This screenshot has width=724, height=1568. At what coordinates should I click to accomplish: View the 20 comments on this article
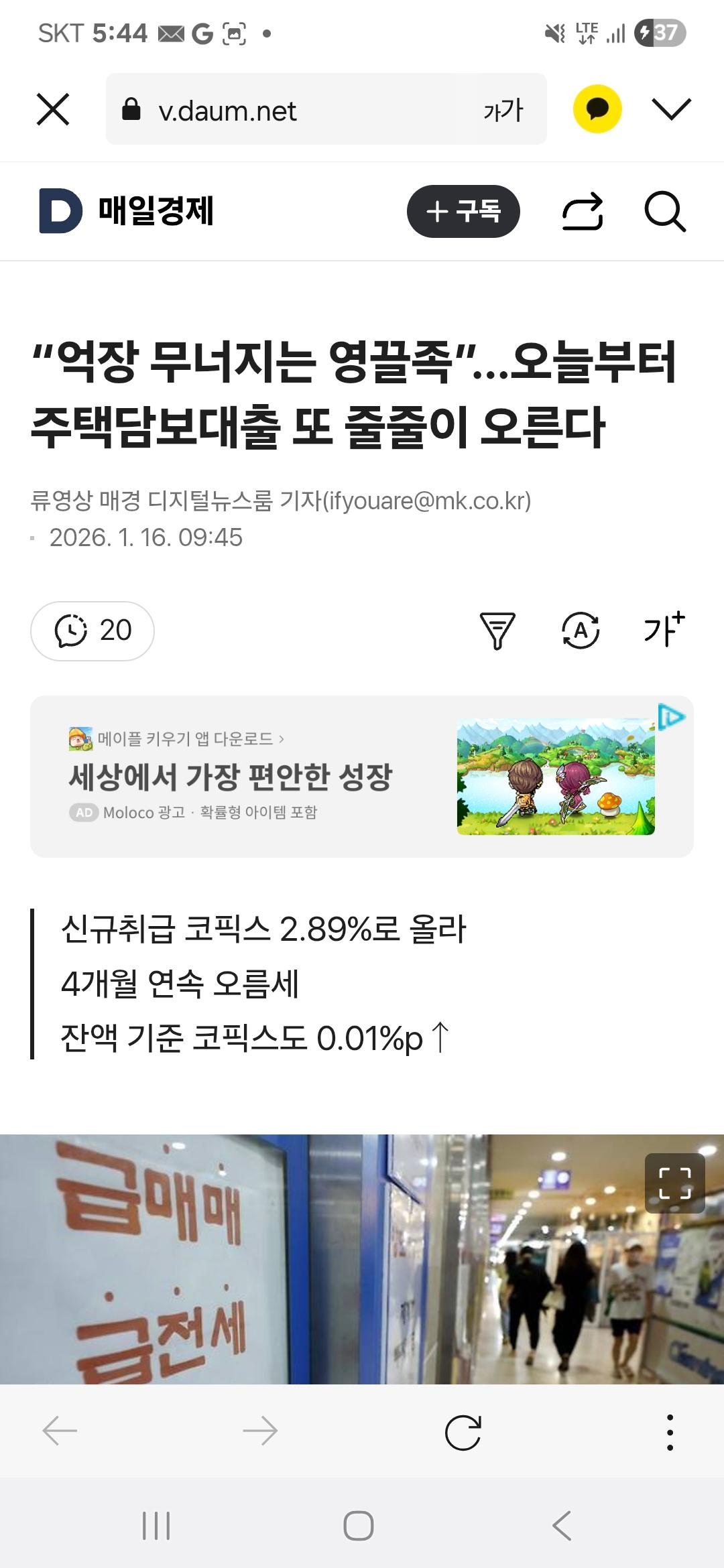pos(93,631)
